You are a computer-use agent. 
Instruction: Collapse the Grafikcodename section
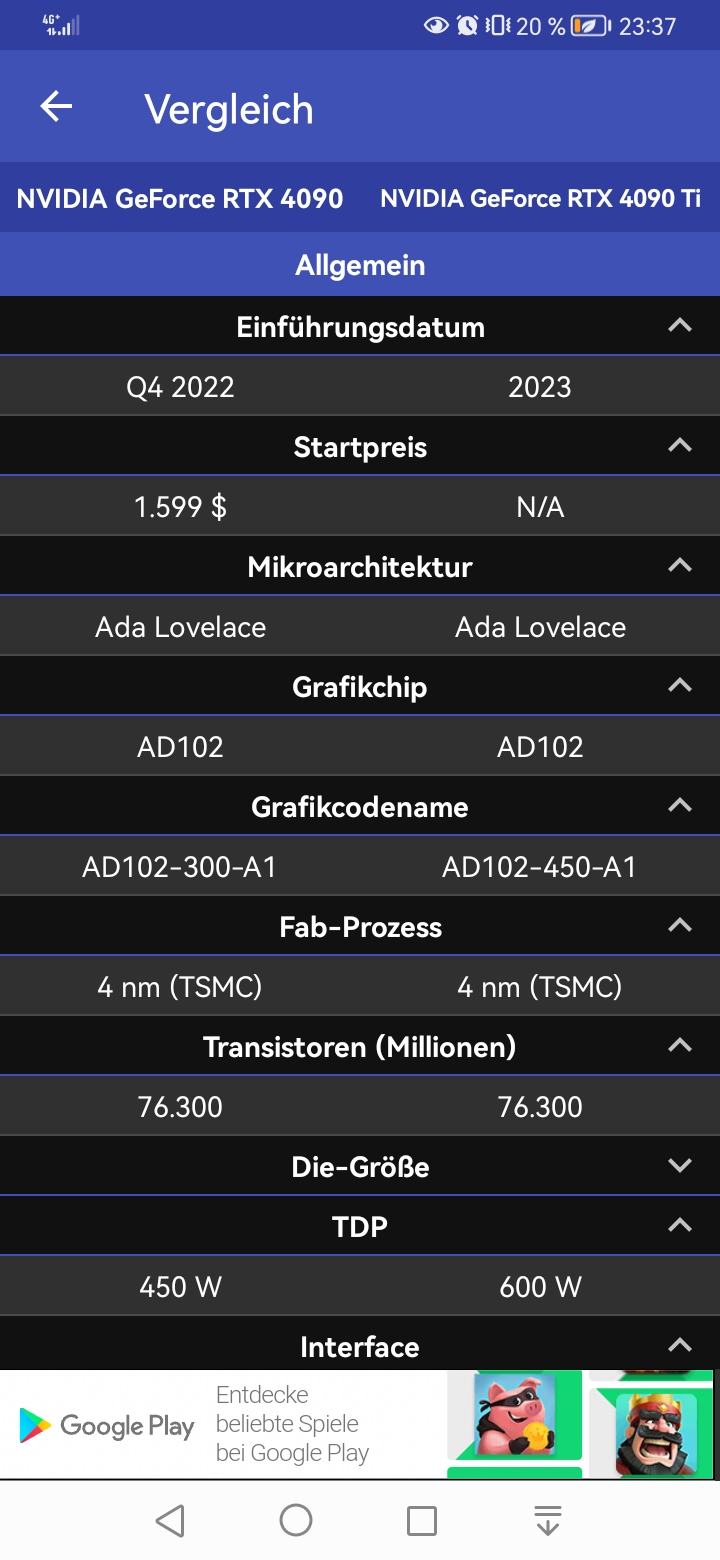point(679,806)
